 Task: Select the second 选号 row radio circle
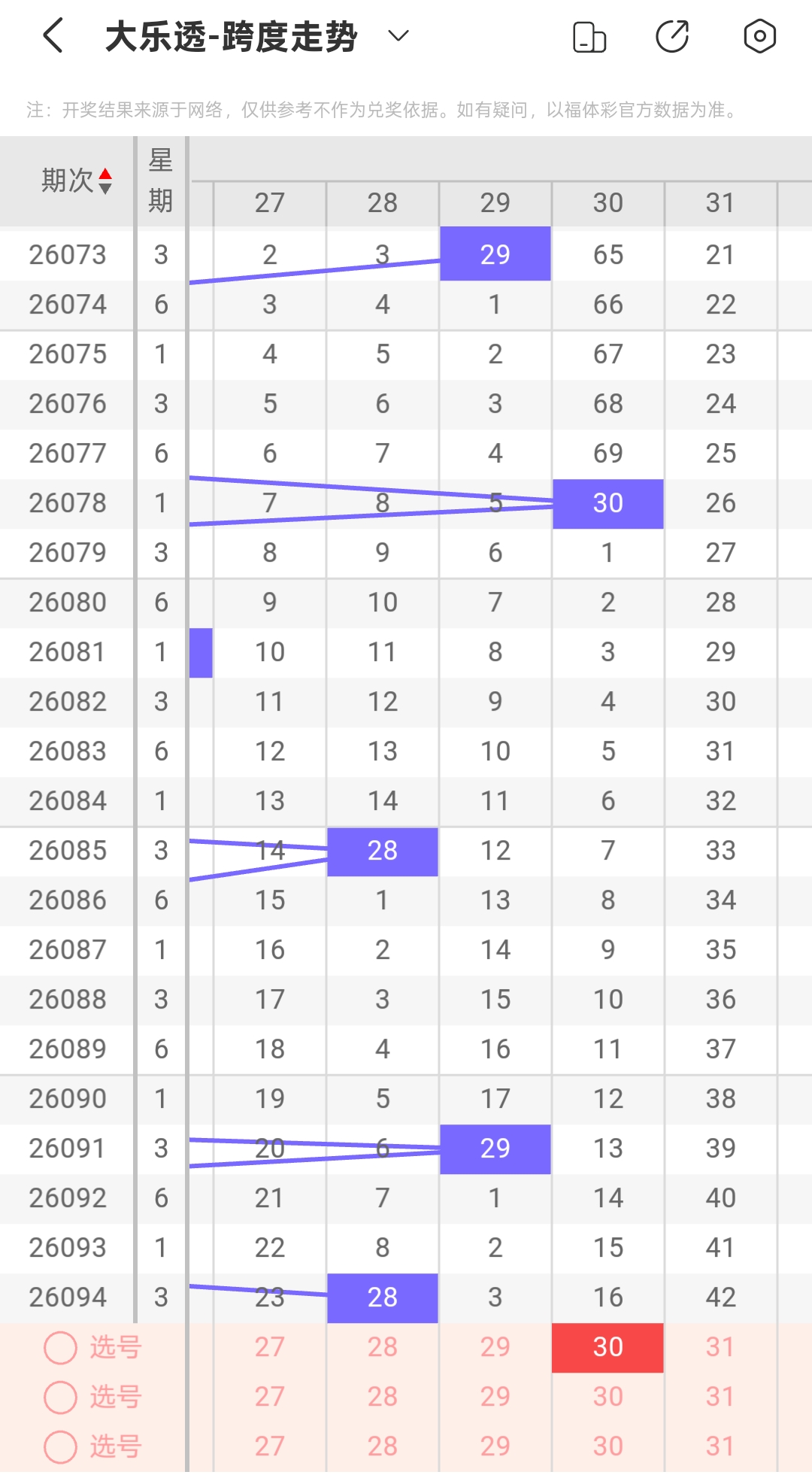[x=61, y=1398]
